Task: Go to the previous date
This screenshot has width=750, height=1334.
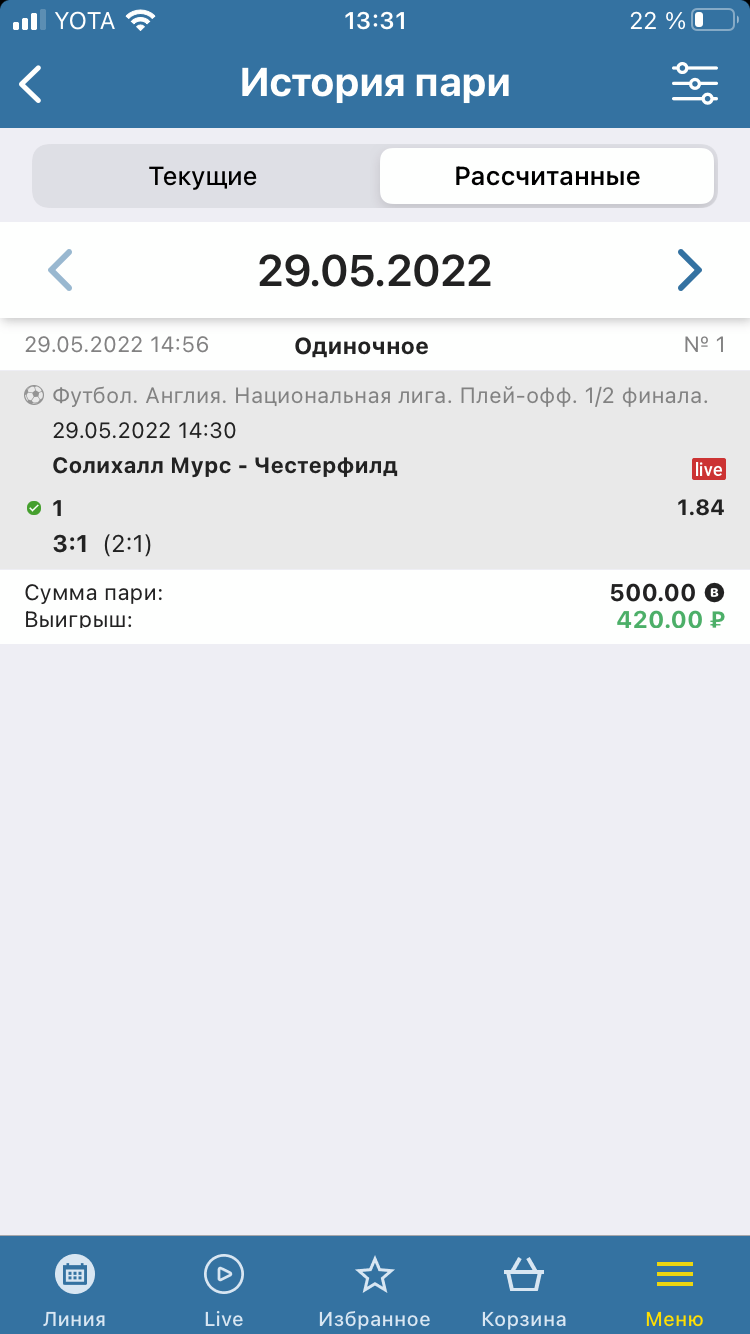Action: [x=61, y=270]
